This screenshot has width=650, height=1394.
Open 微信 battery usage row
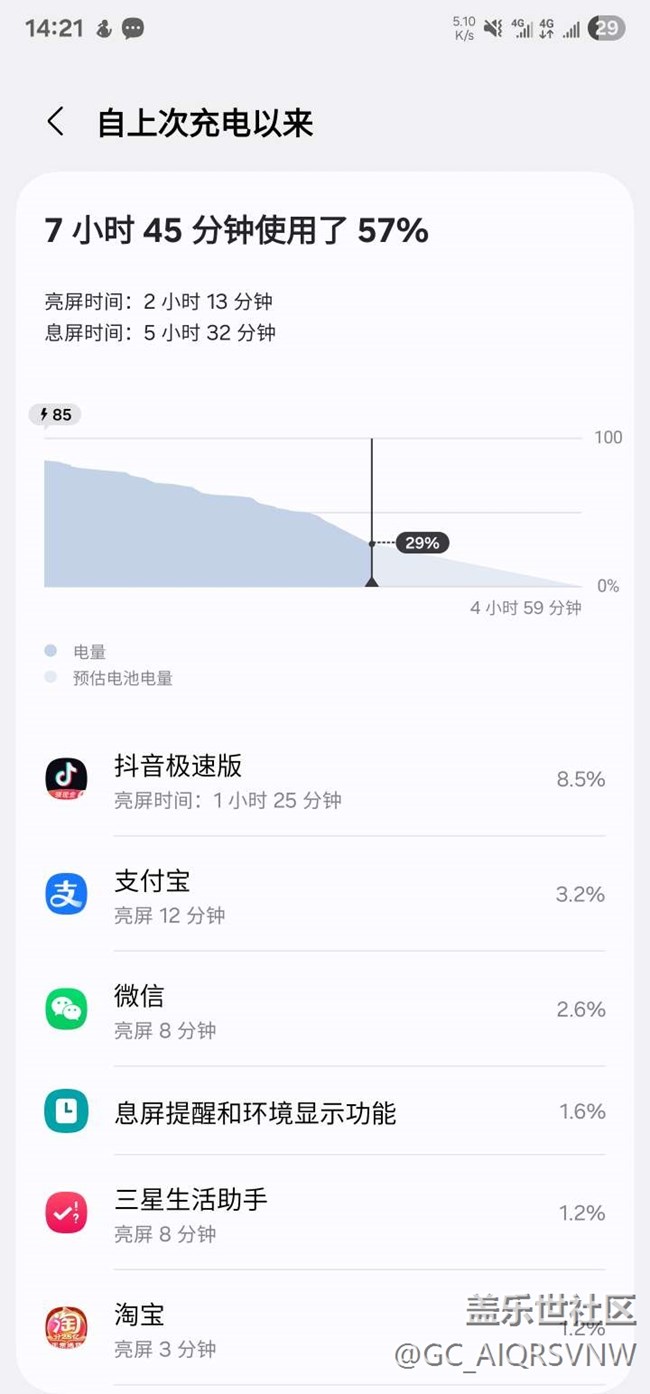click(x=324, y=1009)
